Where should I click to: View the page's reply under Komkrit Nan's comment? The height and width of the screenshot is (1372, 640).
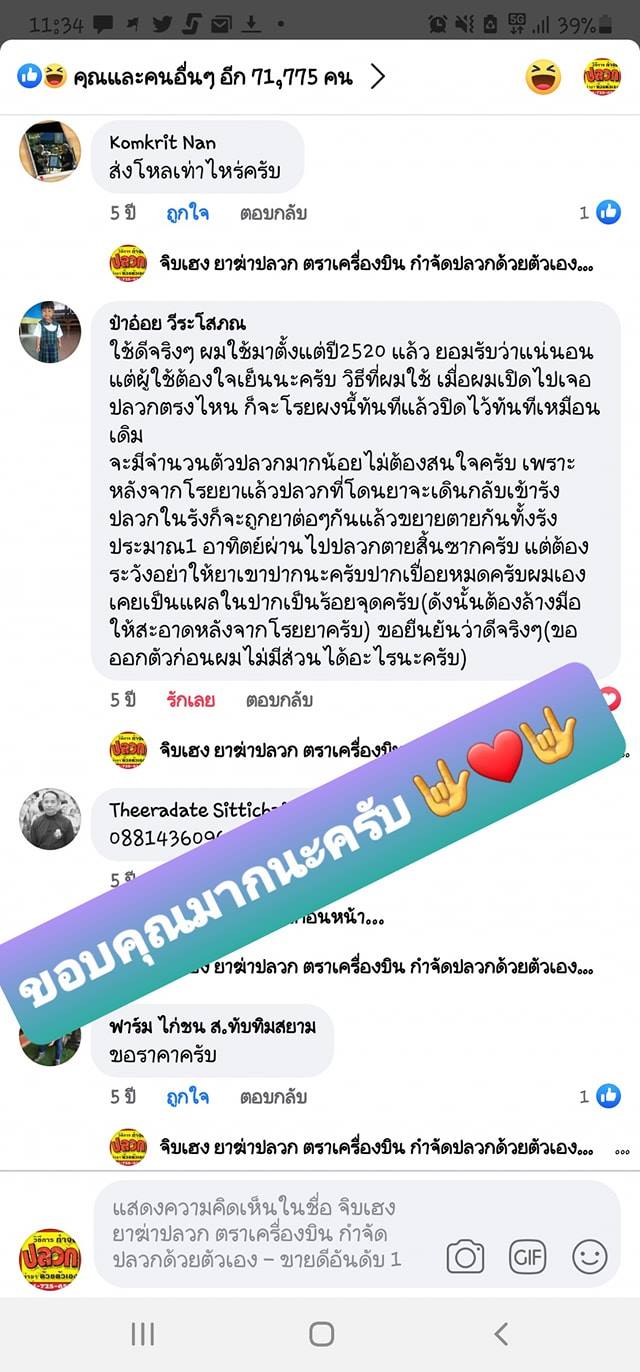tap(350, 263)
